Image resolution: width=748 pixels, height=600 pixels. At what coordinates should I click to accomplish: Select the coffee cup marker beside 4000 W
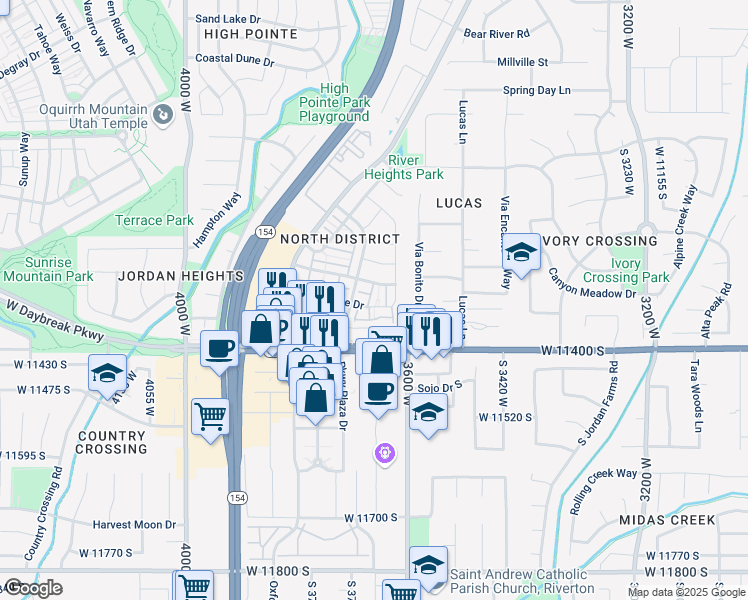coord(219,349)
